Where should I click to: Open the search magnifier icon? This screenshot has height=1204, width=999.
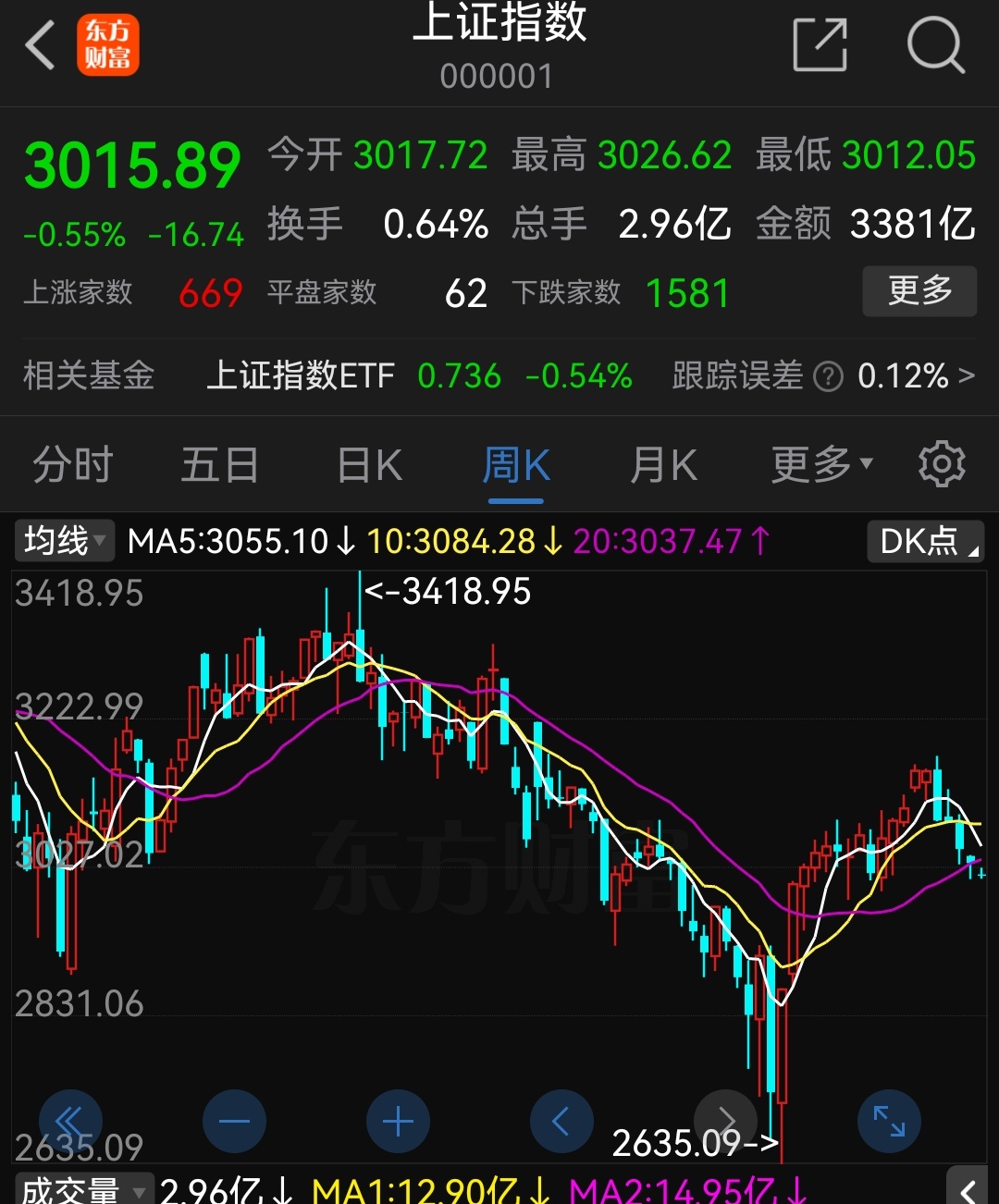935,44
